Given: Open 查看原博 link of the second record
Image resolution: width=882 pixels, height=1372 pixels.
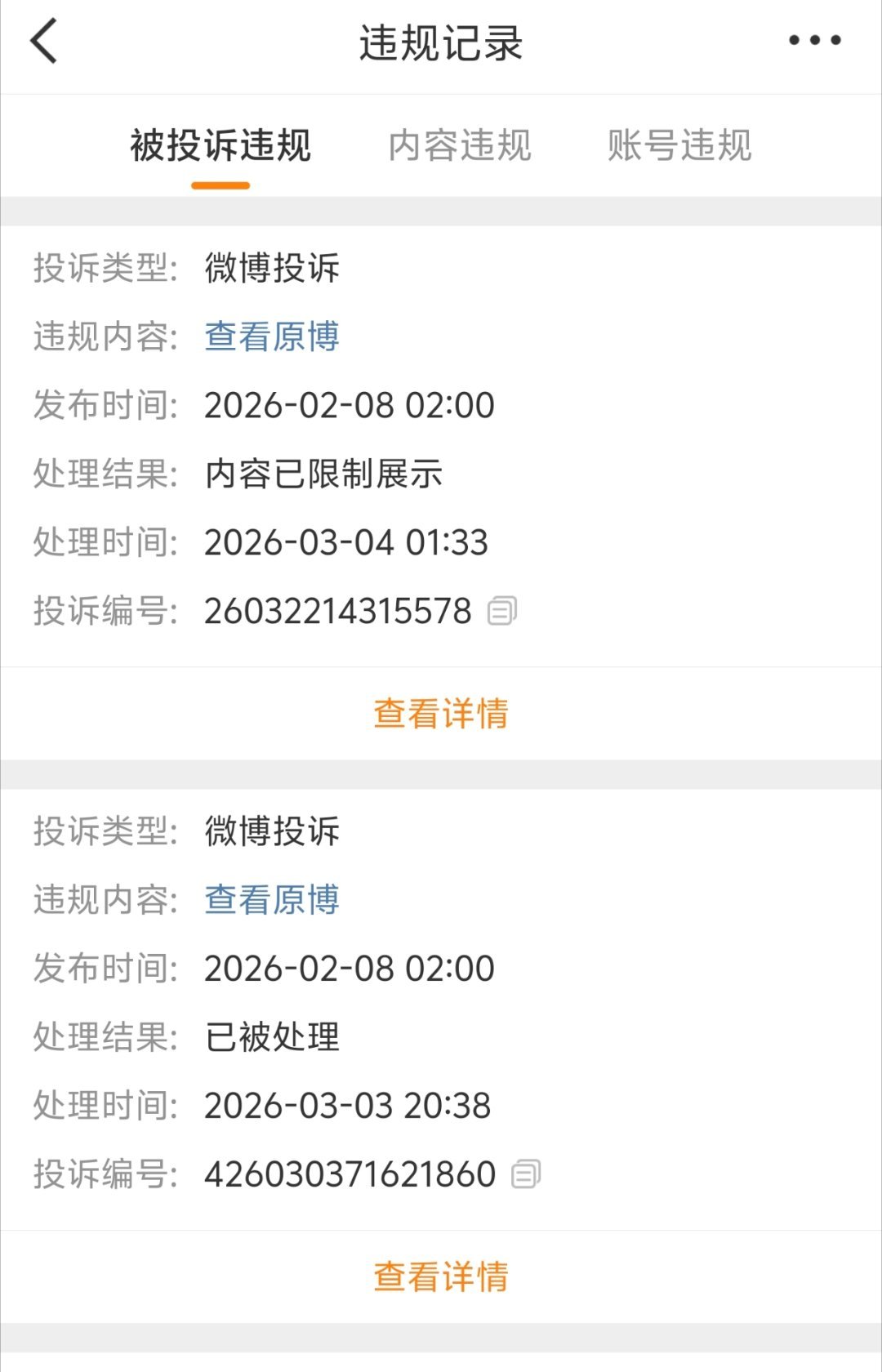Looking at the screenshot, I should [273, 901].
